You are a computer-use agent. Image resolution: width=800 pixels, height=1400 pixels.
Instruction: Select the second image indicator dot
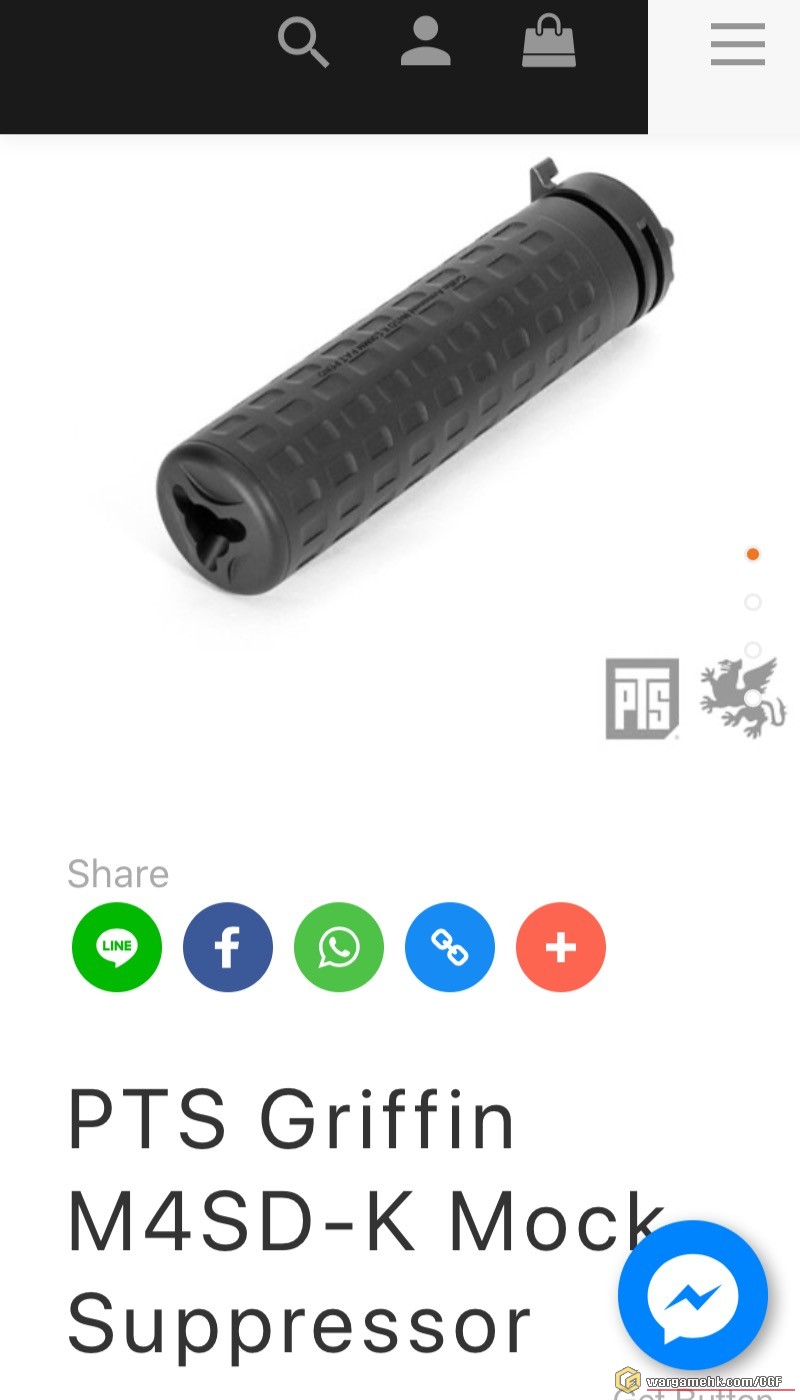click(x=753, y=602)
